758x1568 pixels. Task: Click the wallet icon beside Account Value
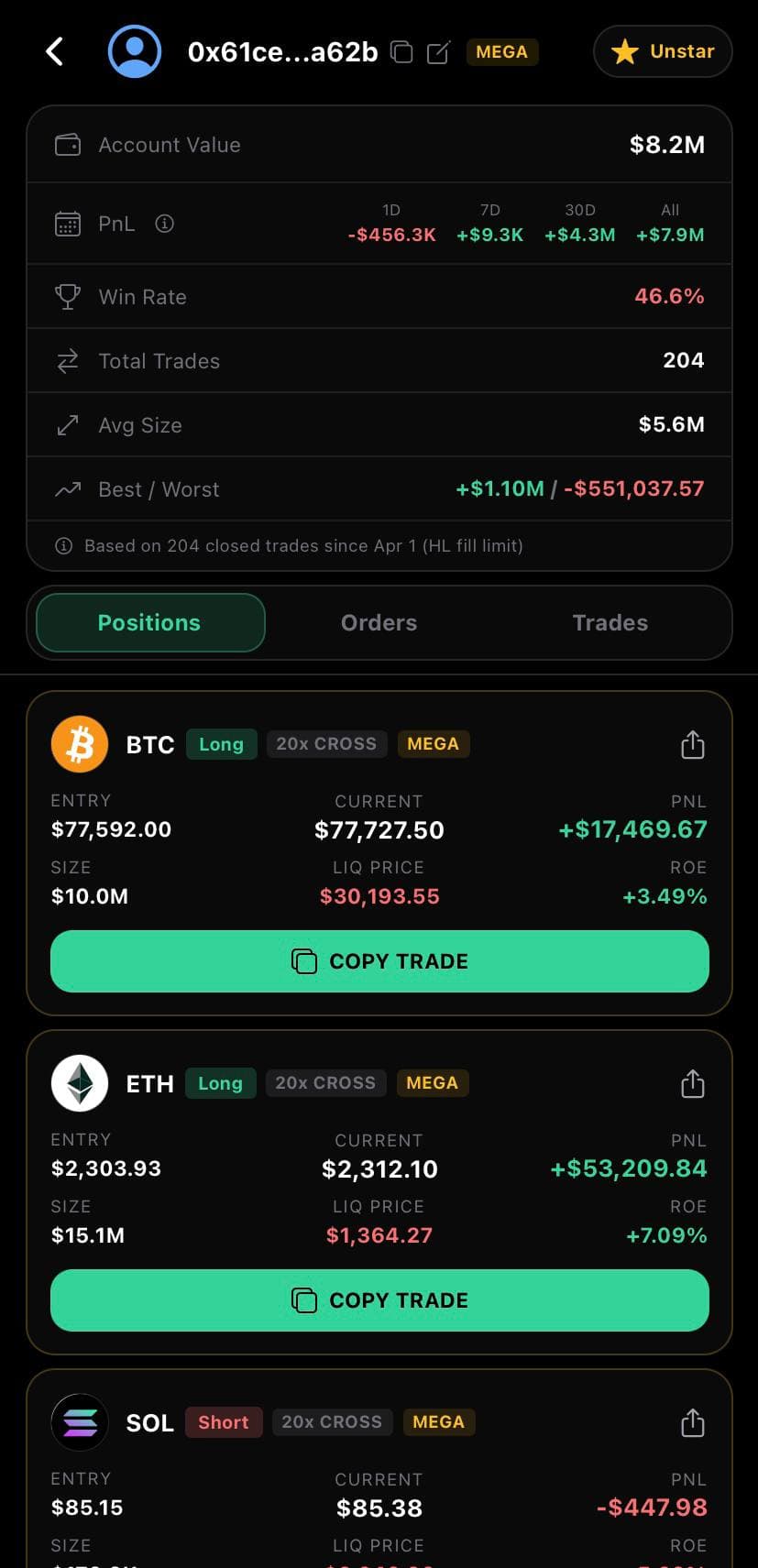(67, 144)
